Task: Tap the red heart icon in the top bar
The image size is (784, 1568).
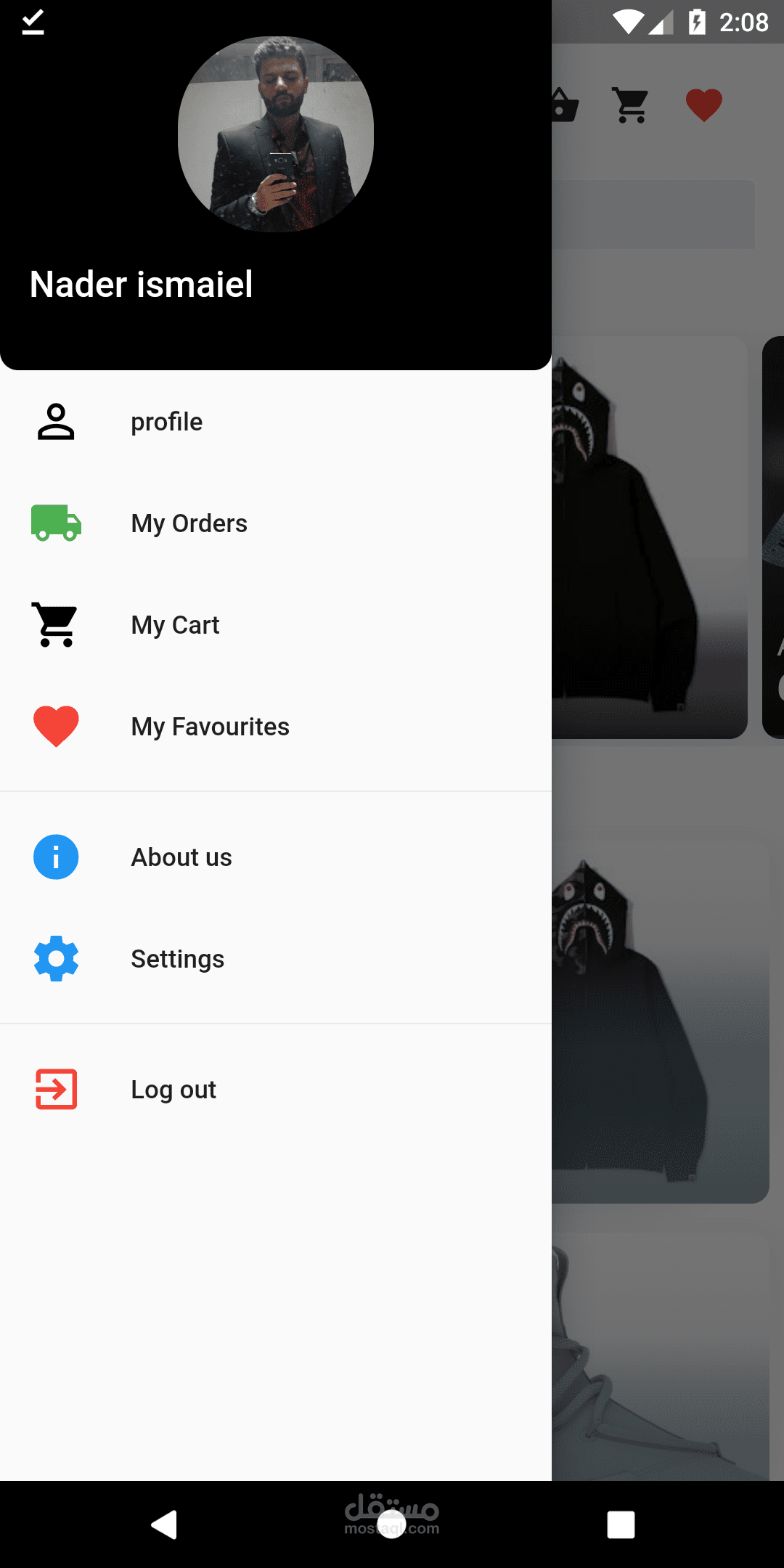Action: [x=703, y=105]
